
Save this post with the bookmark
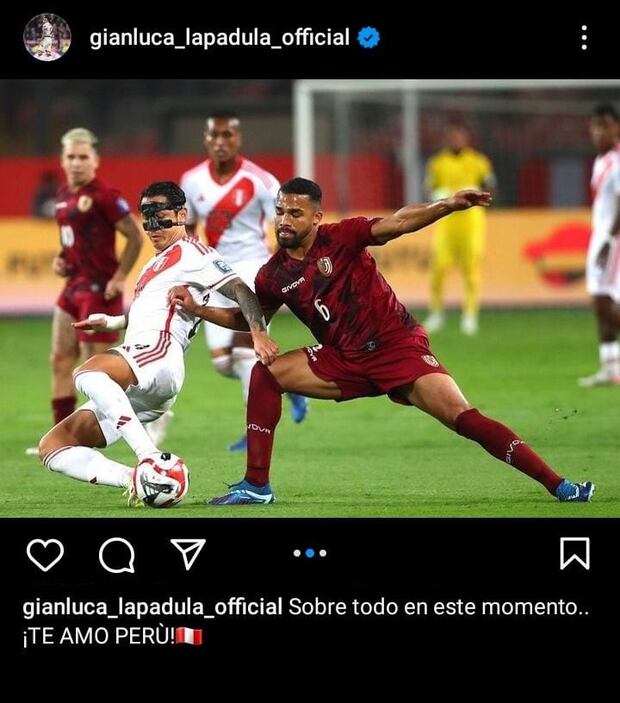coord(574,553)
